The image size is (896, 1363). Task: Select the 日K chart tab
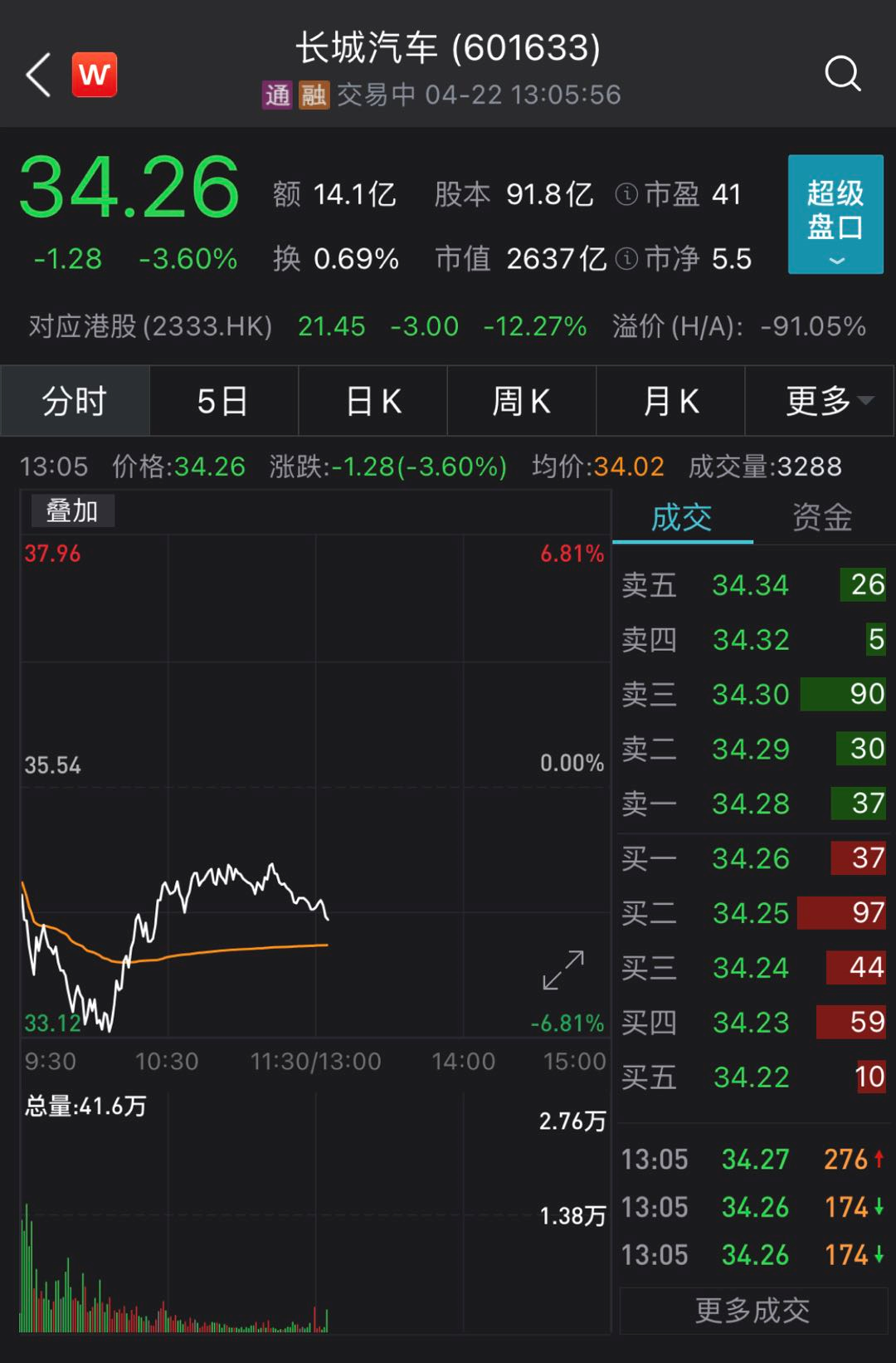(x=373, y=402)
